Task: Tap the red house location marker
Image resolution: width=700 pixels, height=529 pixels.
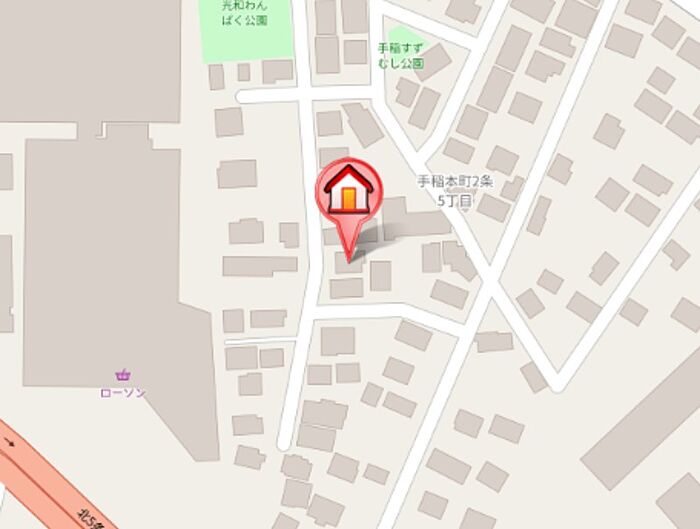Action: click(349, 190)
